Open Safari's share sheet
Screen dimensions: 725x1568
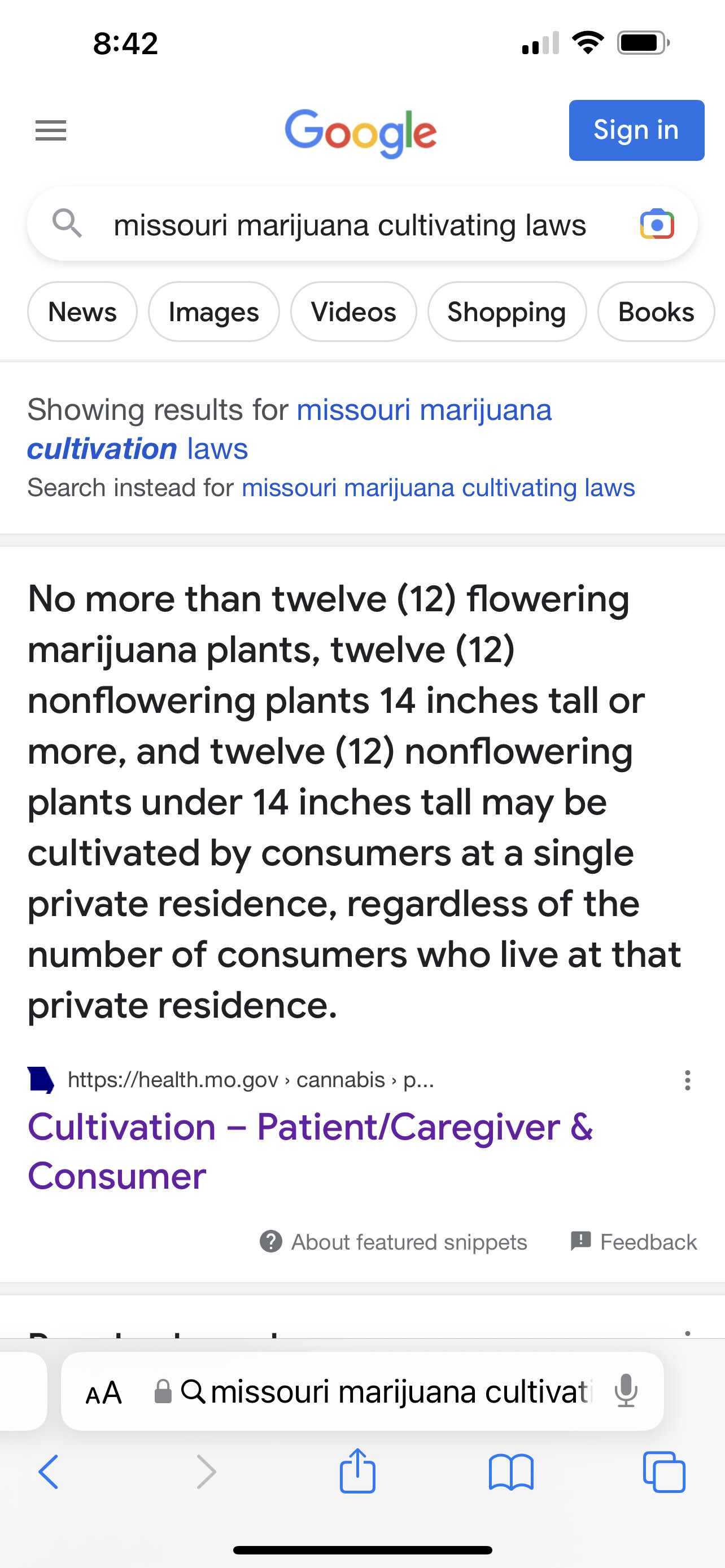click(357, 1470)
